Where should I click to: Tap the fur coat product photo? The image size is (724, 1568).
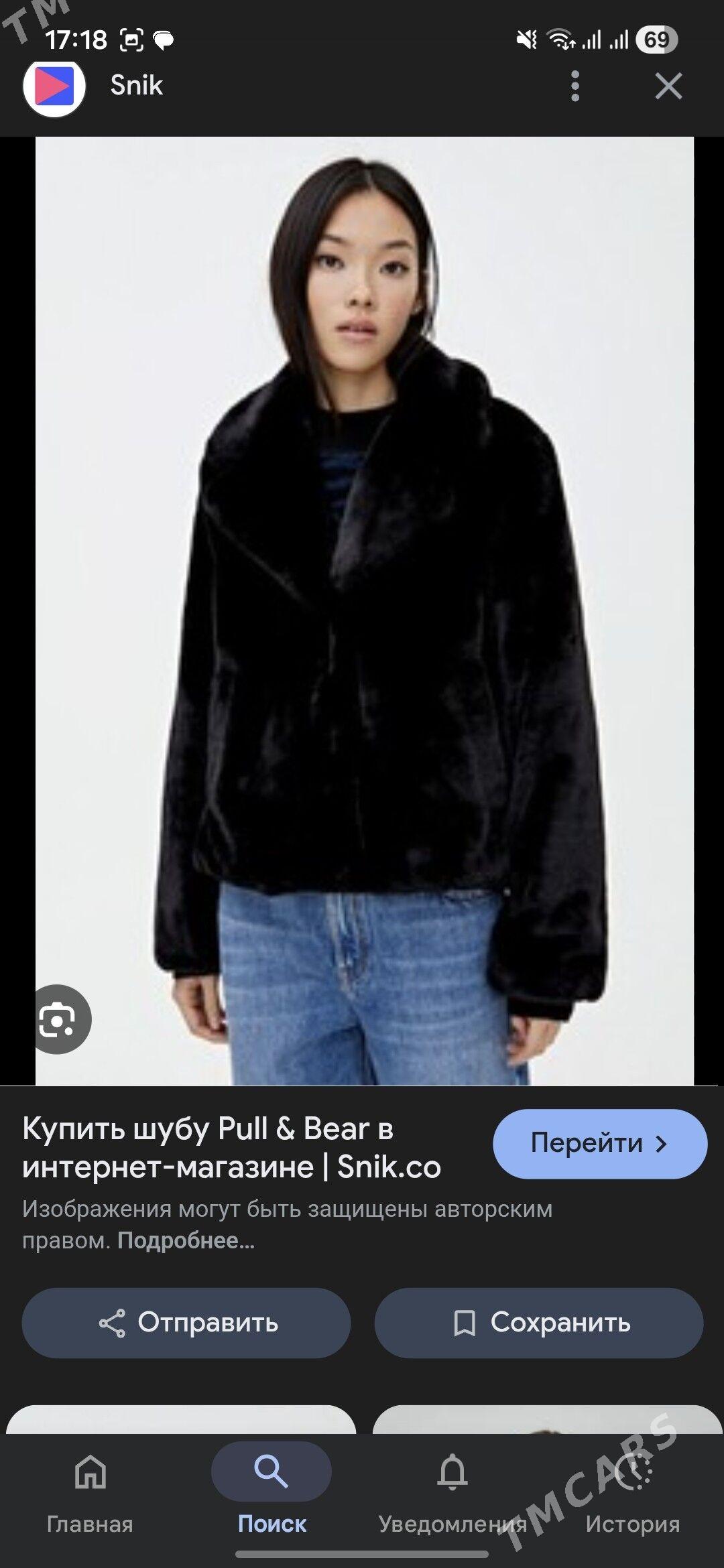(x=362, y=603)
